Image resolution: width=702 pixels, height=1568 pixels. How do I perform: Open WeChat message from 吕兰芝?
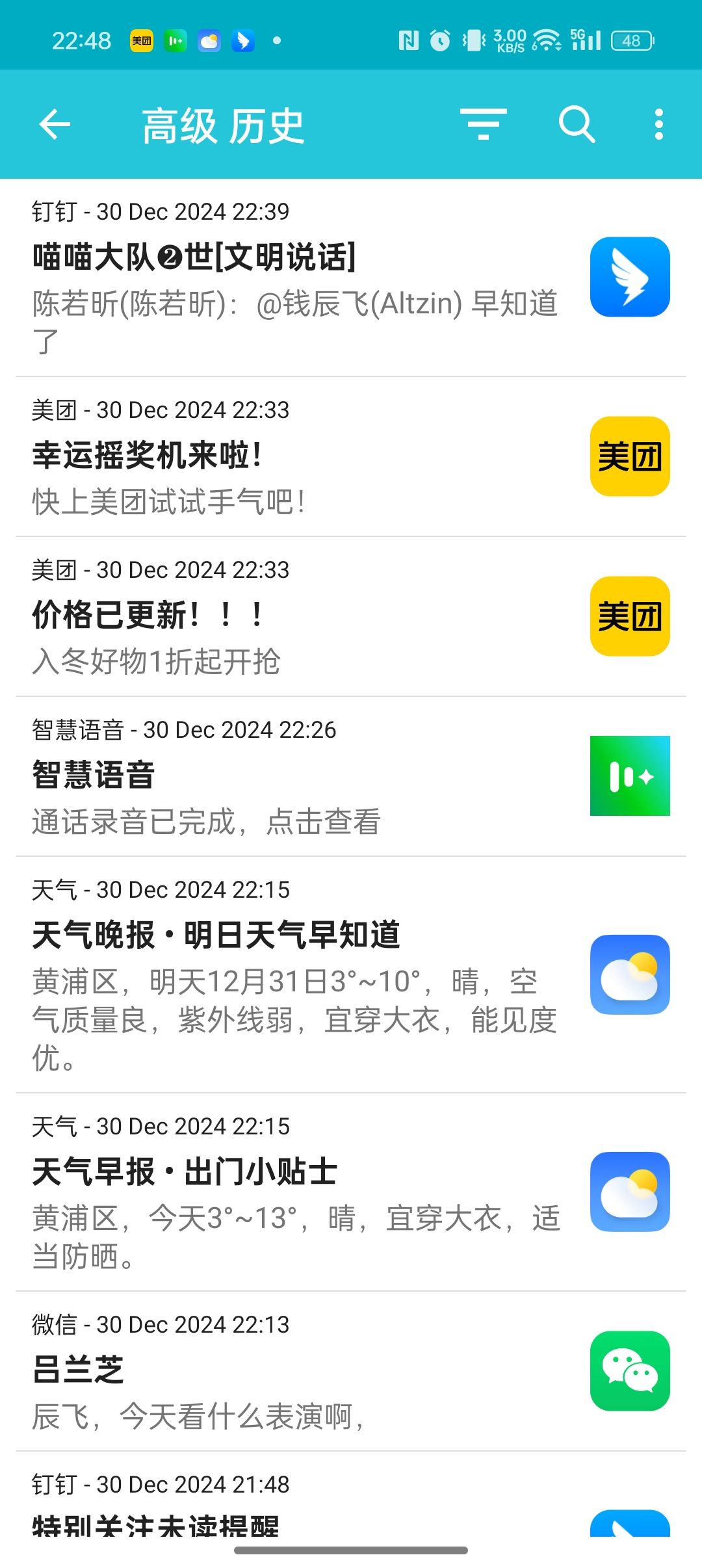coord(295,1371)
